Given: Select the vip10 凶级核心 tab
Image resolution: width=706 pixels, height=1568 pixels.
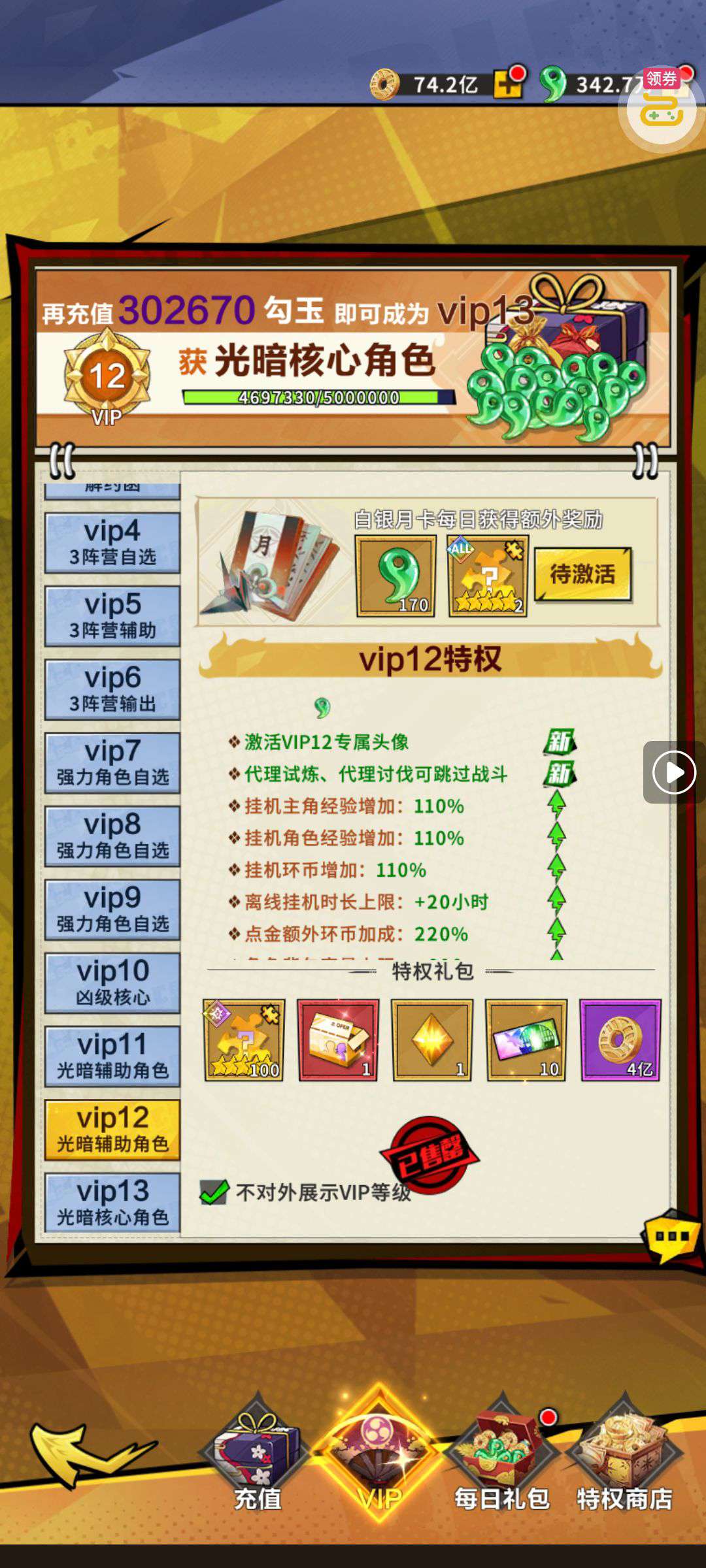Looking at the screenshot, I should [x=112, y=983].
